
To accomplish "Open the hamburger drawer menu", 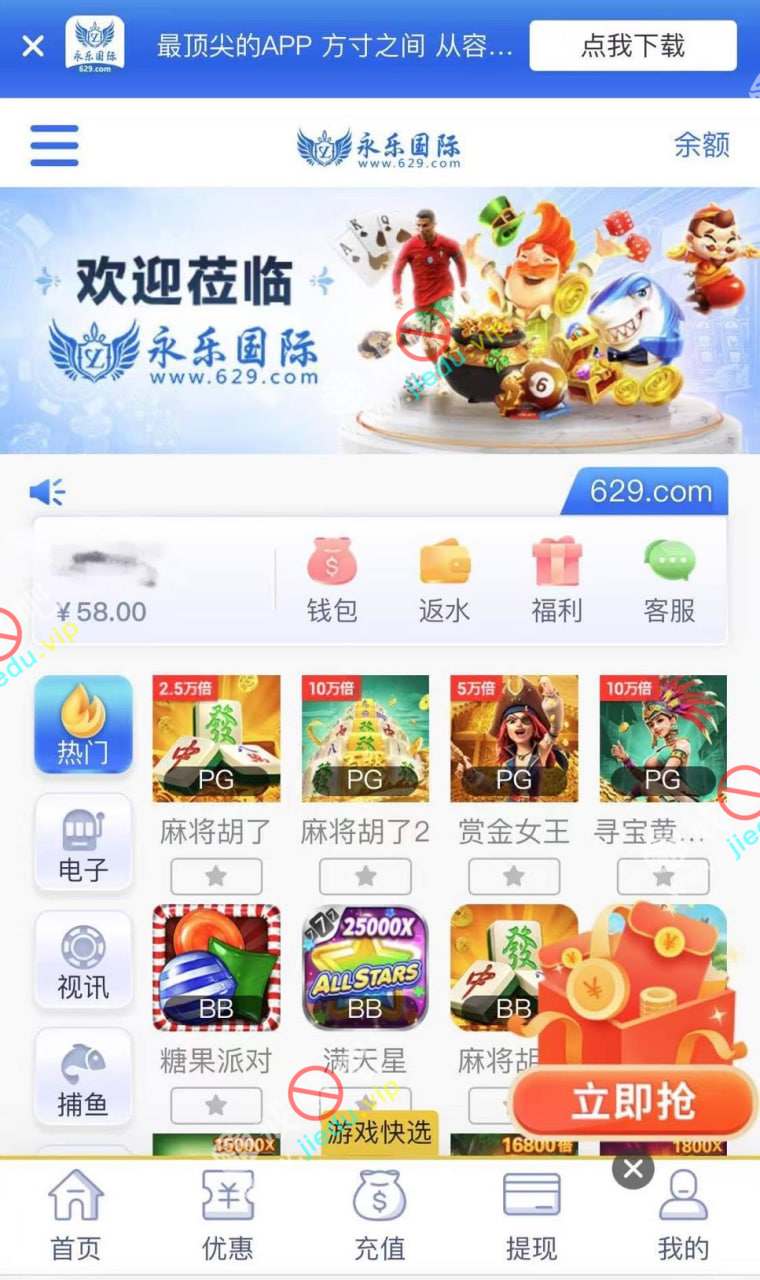I will (x=54, y=146).
